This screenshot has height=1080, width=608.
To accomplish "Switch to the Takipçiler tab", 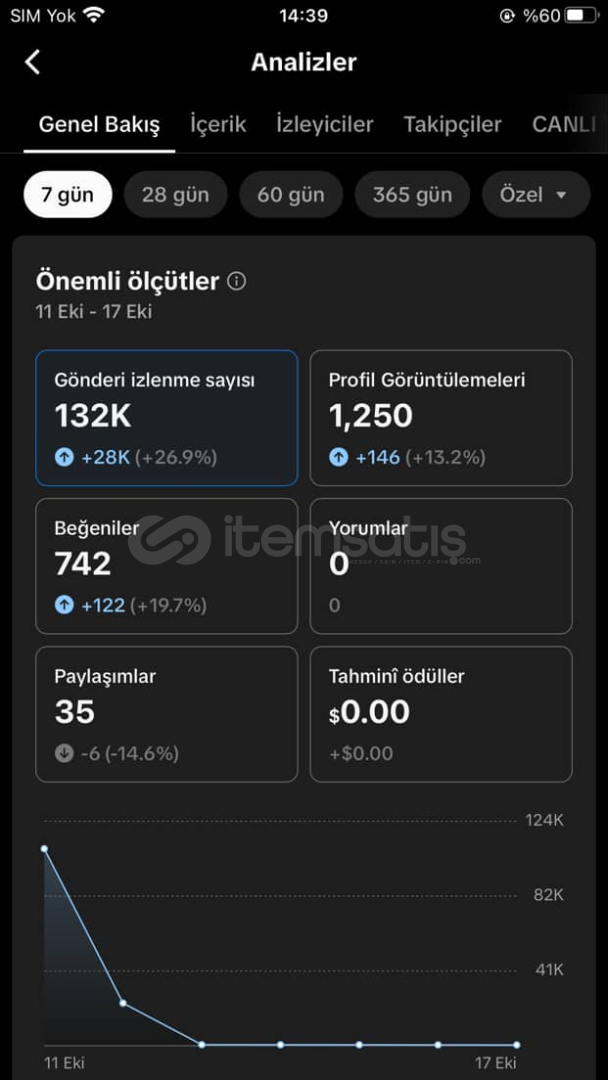I will click(452, 125).
